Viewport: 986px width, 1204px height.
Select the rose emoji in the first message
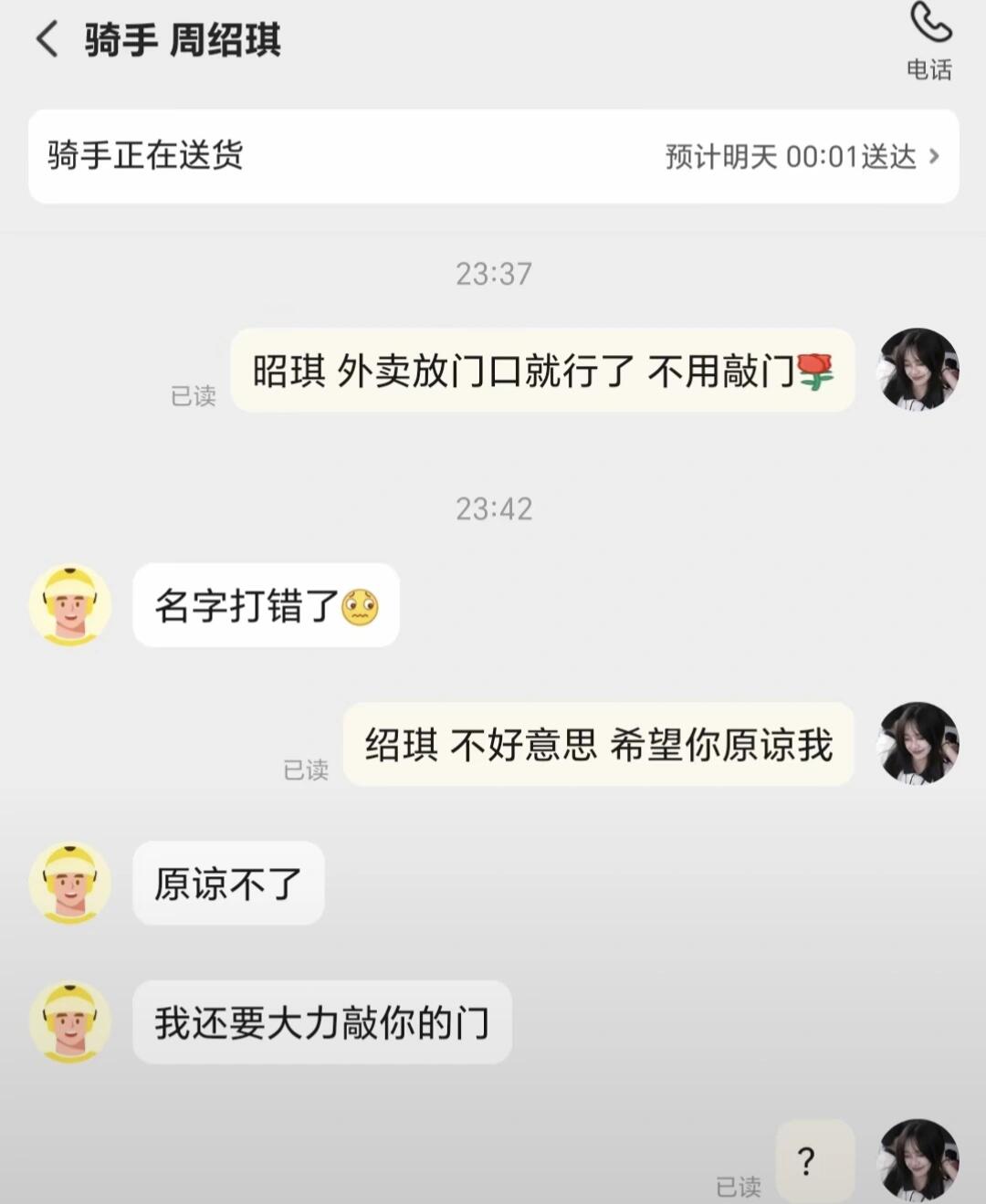[815, 371]
